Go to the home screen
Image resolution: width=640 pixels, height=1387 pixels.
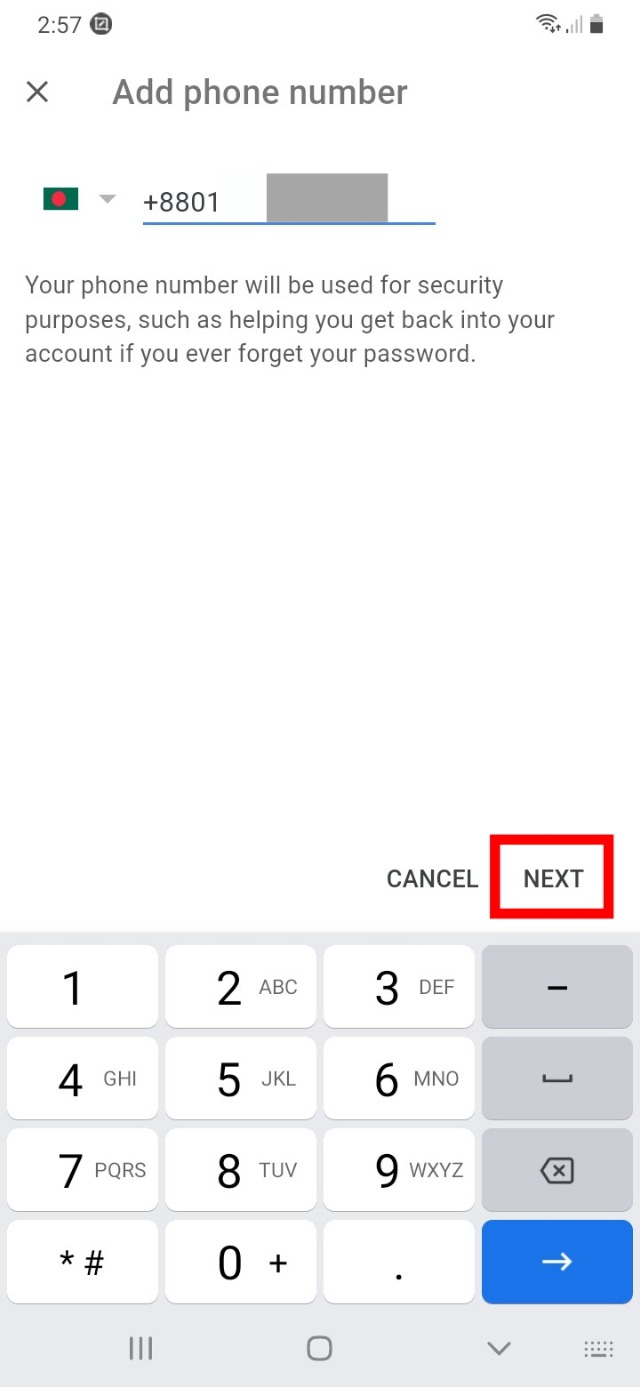coord(319,1348)
